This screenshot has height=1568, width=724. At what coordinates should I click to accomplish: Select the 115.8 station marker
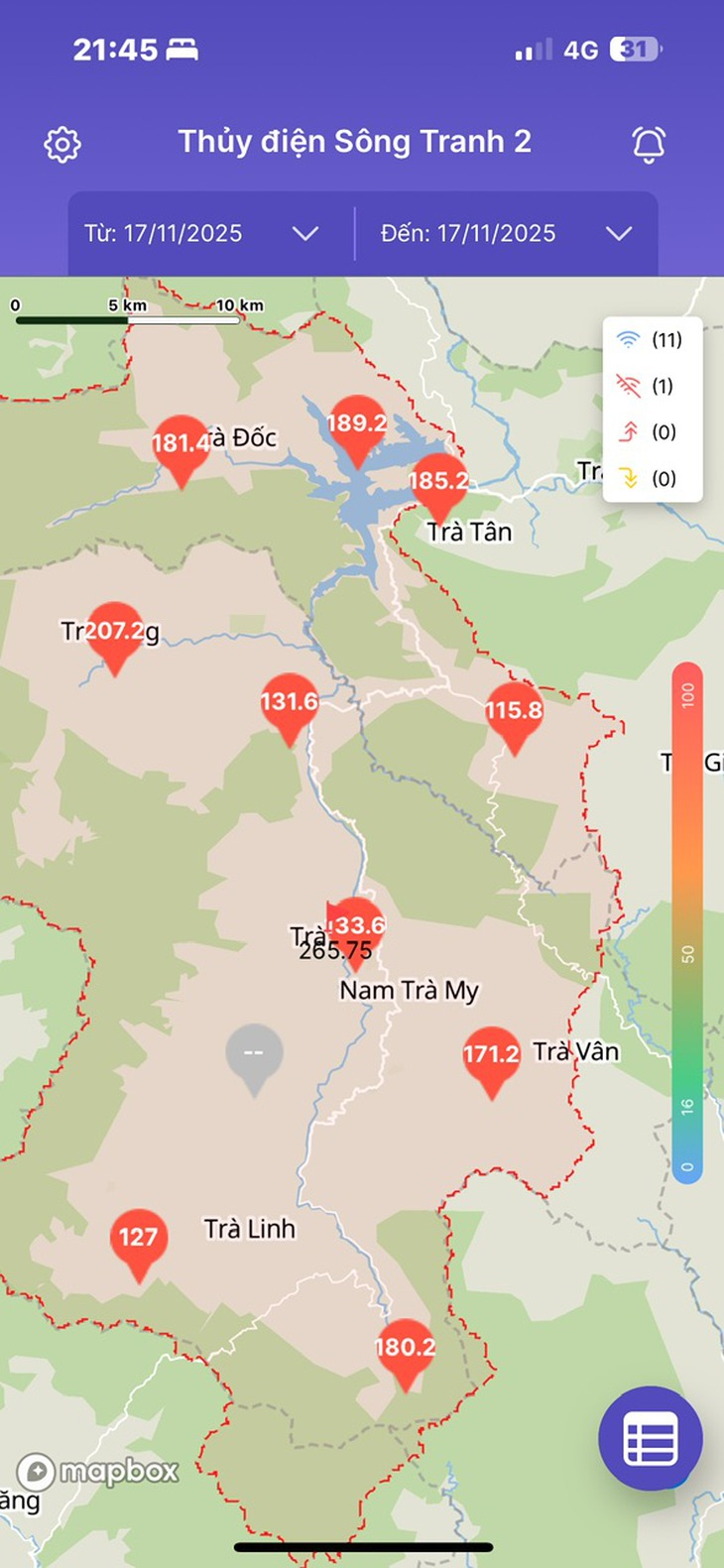click(x=514, y=712)
